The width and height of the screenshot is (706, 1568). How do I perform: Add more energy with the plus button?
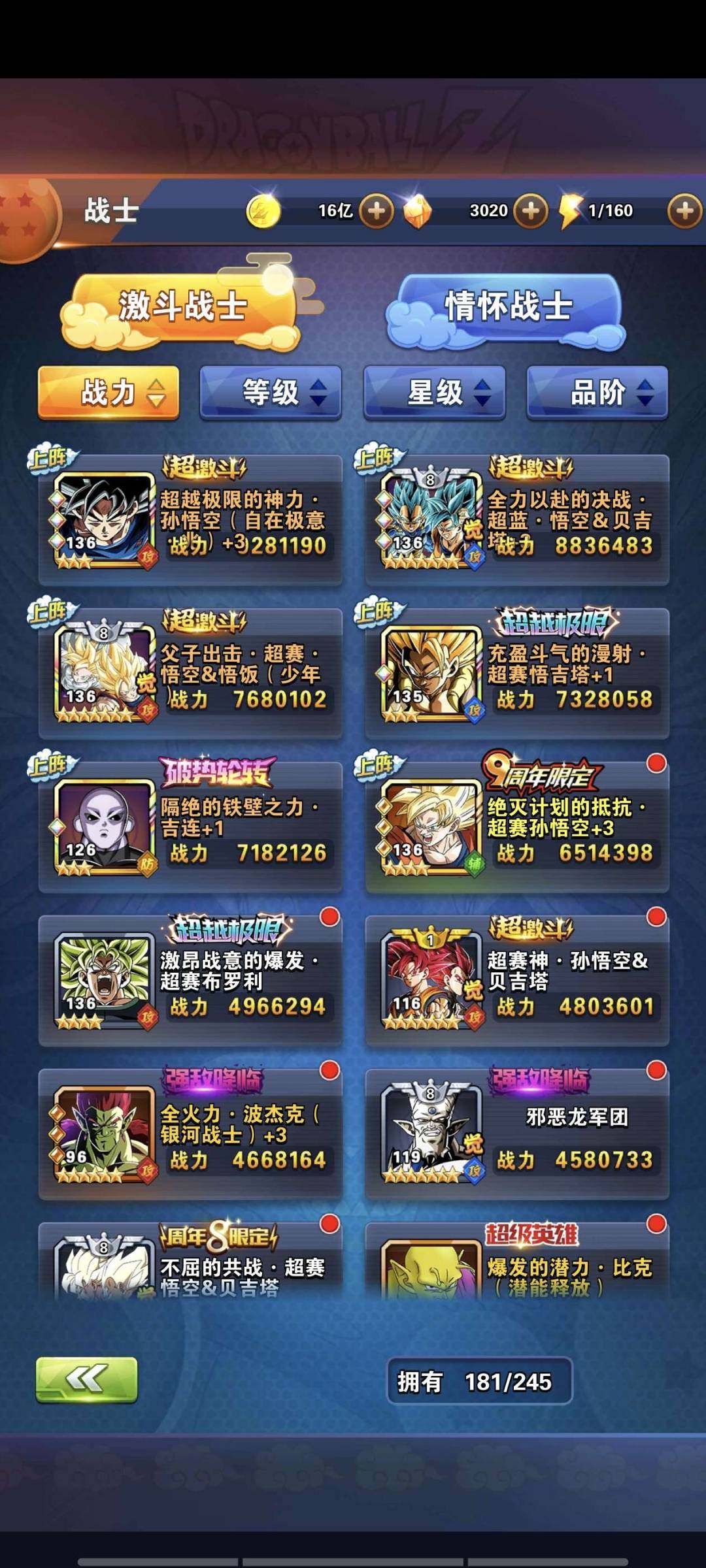point(684,211)
